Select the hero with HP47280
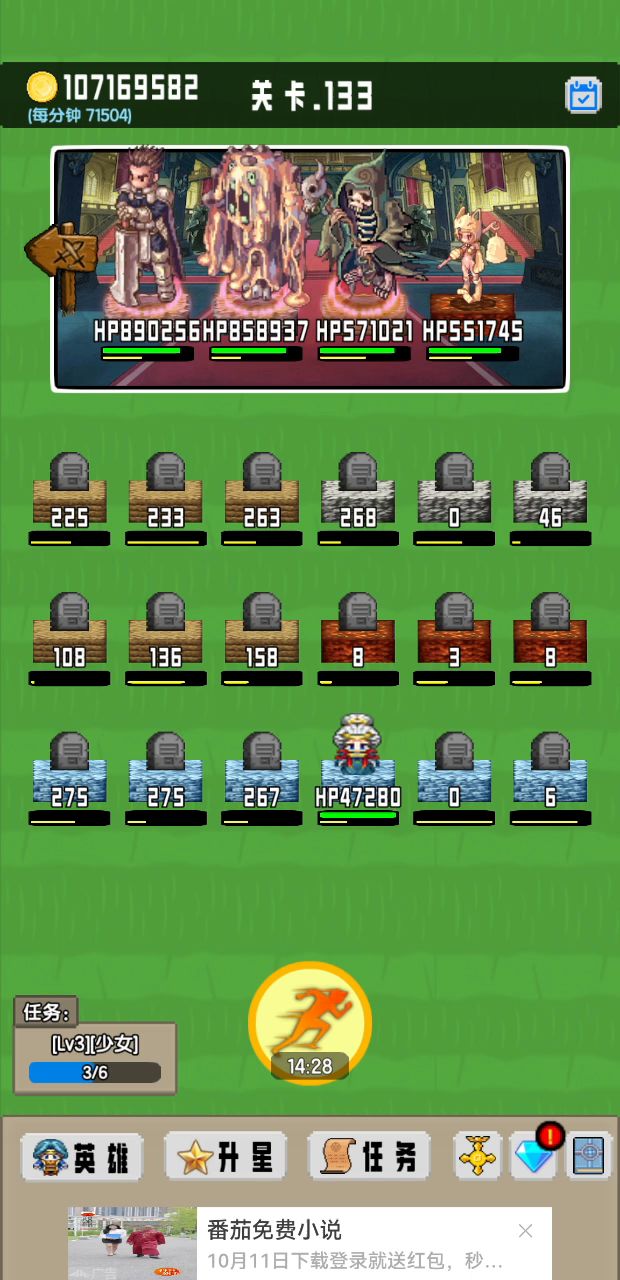620x1280 pixels. point(357,765)
